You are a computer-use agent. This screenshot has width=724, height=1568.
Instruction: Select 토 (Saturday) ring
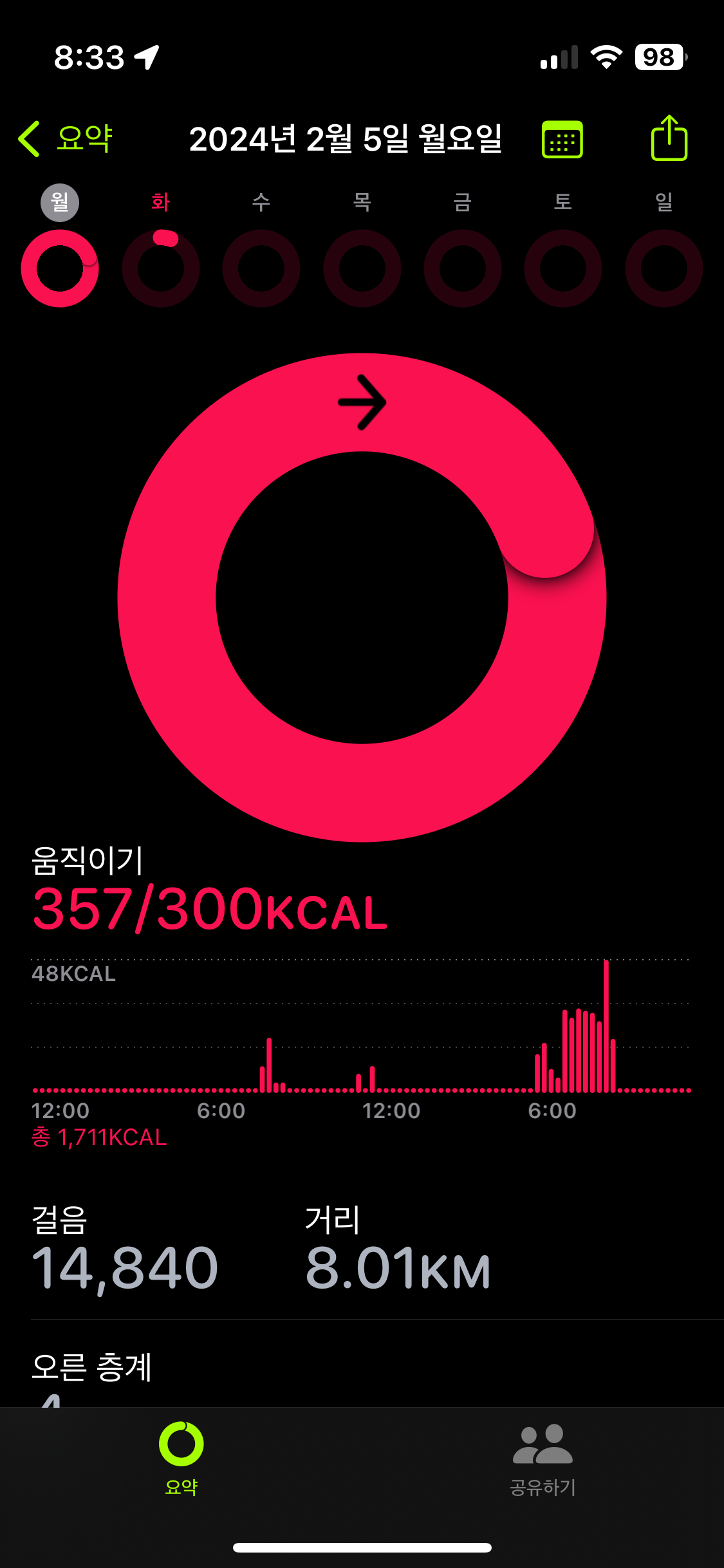tap(563, 268)
